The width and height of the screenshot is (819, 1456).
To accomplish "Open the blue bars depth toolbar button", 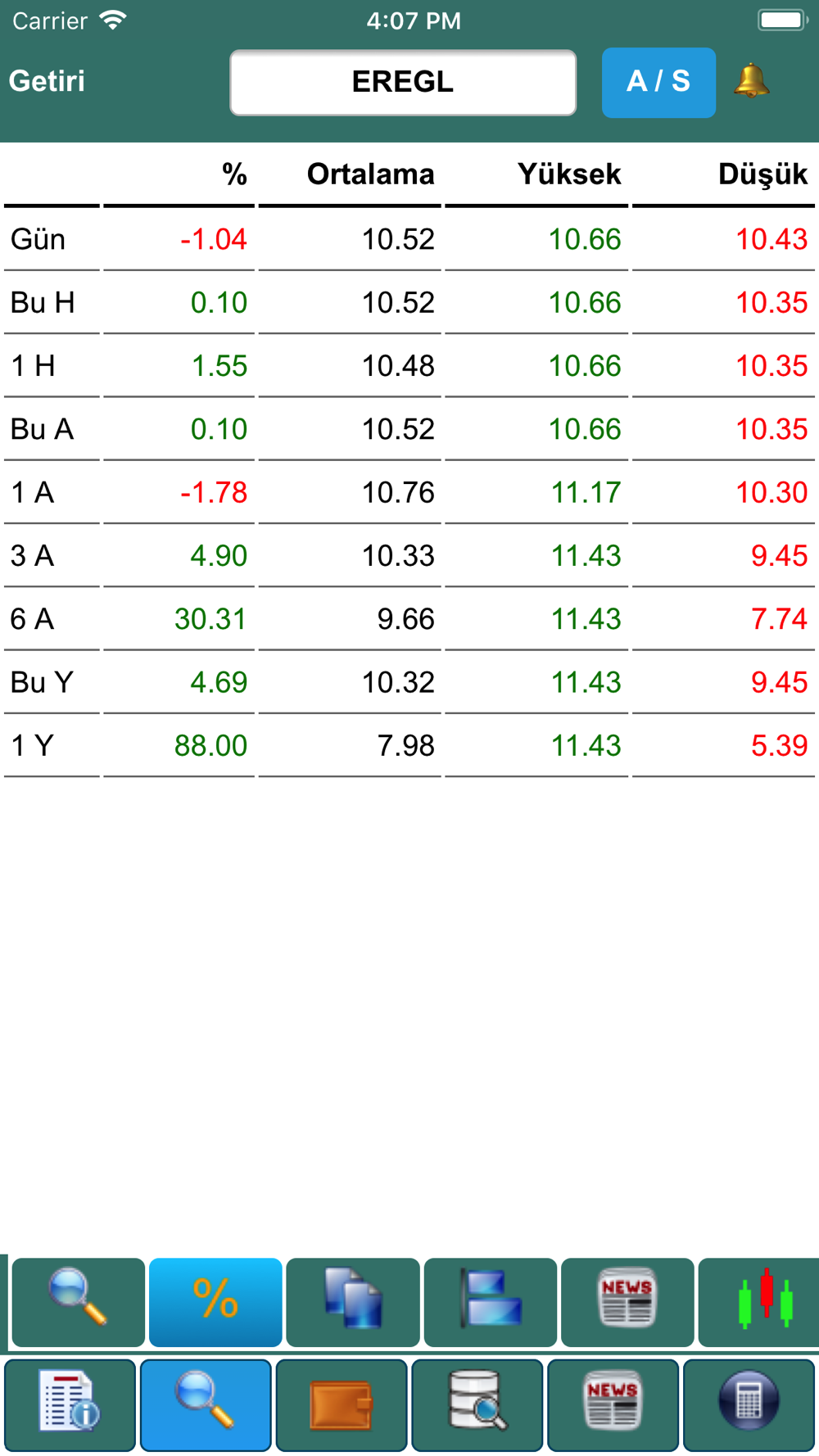I will coord(491,1302).
